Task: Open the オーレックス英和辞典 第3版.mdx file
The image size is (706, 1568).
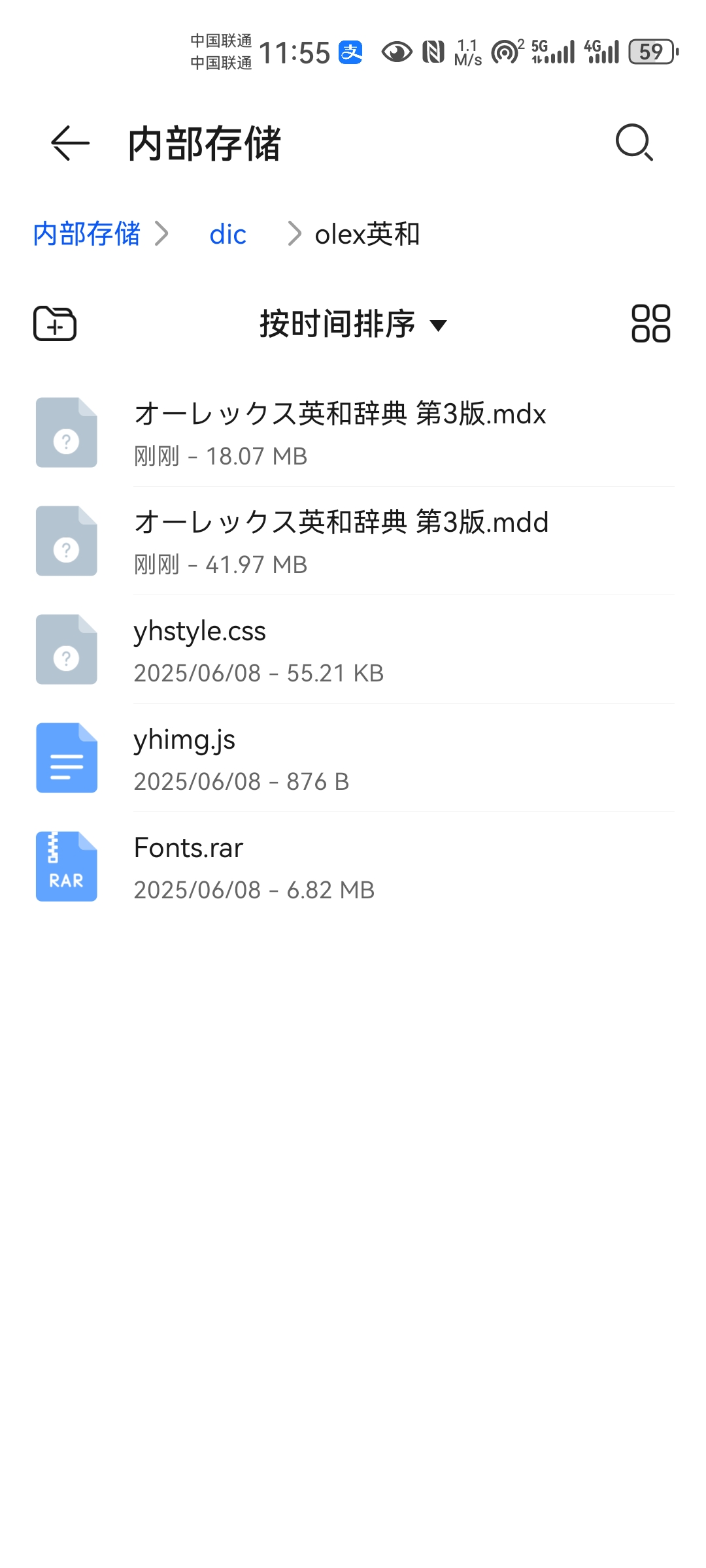Action: (353, 433)
